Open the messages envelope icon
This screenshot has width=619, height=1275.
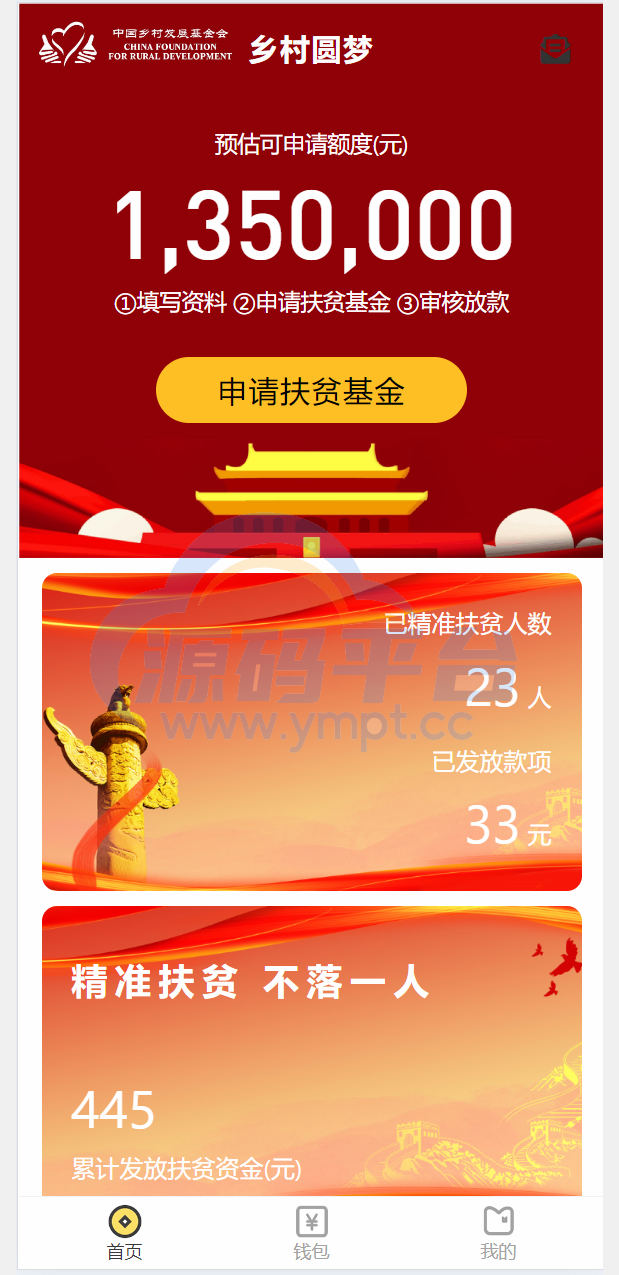pos(555,49)
